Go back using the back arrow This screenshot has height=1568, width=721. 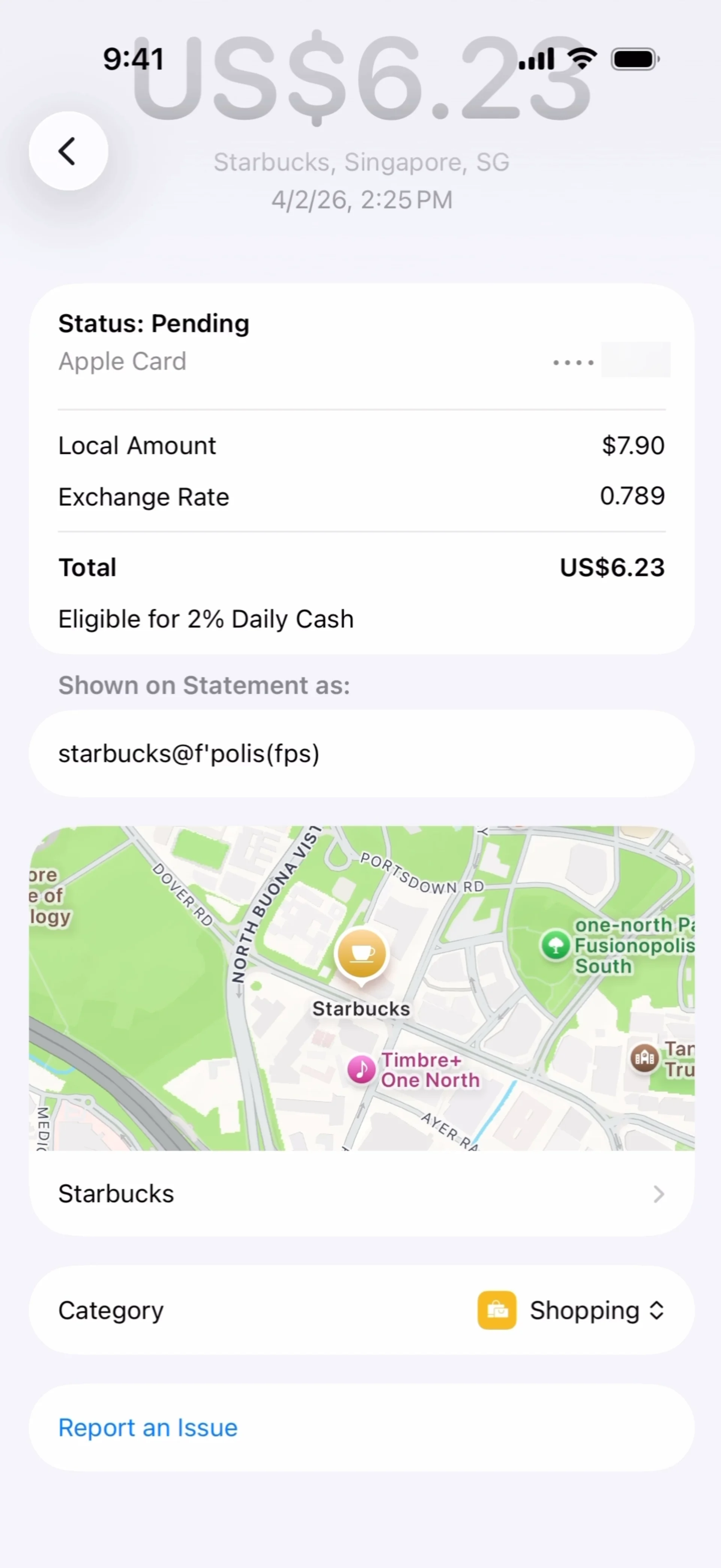[x=68, y=151]
